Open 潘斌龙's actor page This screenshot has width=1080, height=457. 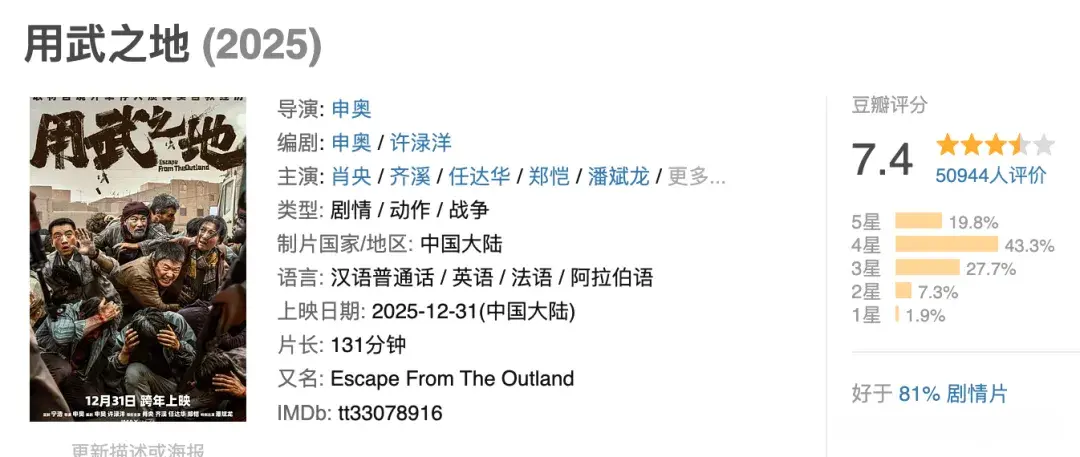tap(618, 177)
